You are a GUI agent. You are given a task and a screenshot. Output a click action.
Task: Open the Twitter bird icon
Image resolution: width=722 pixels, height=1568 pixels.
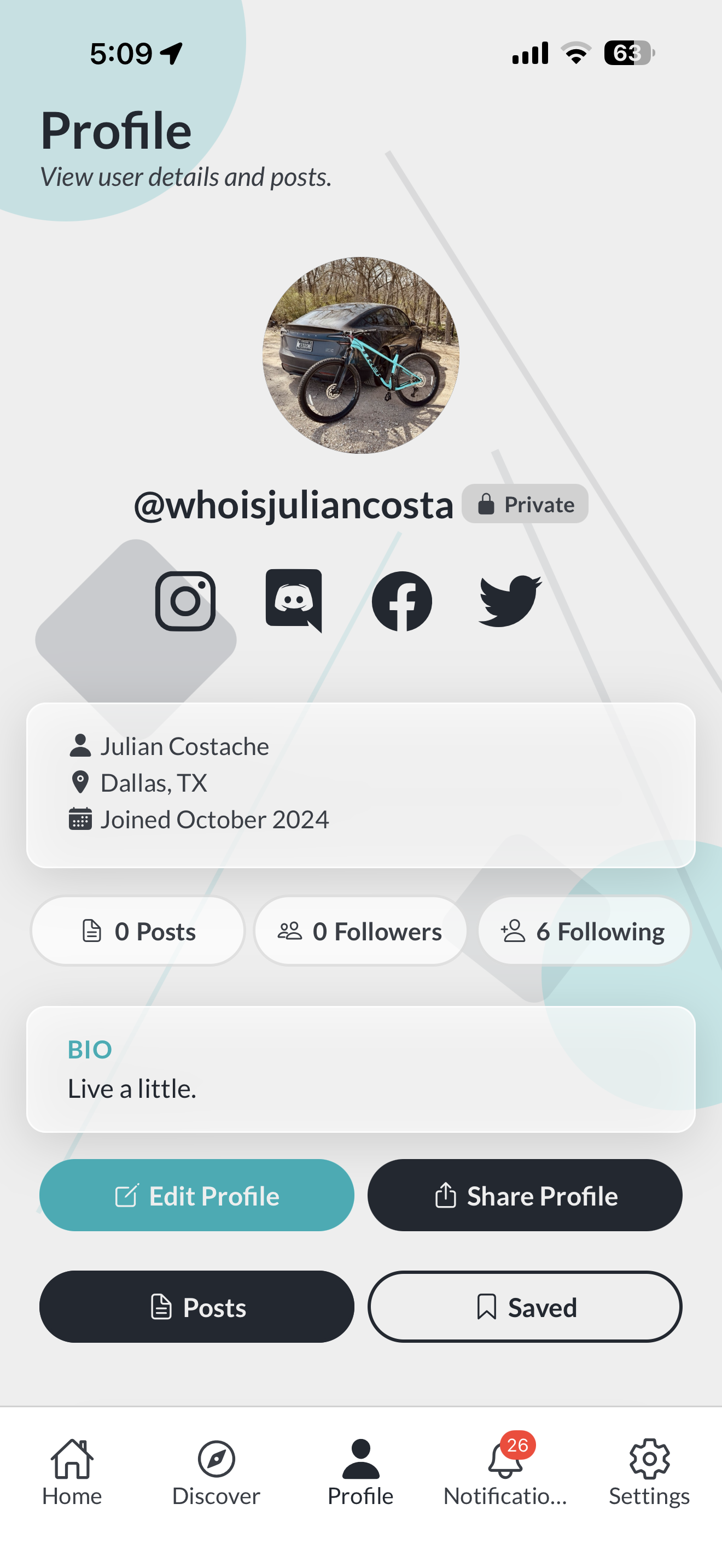(x=510, y=601)
